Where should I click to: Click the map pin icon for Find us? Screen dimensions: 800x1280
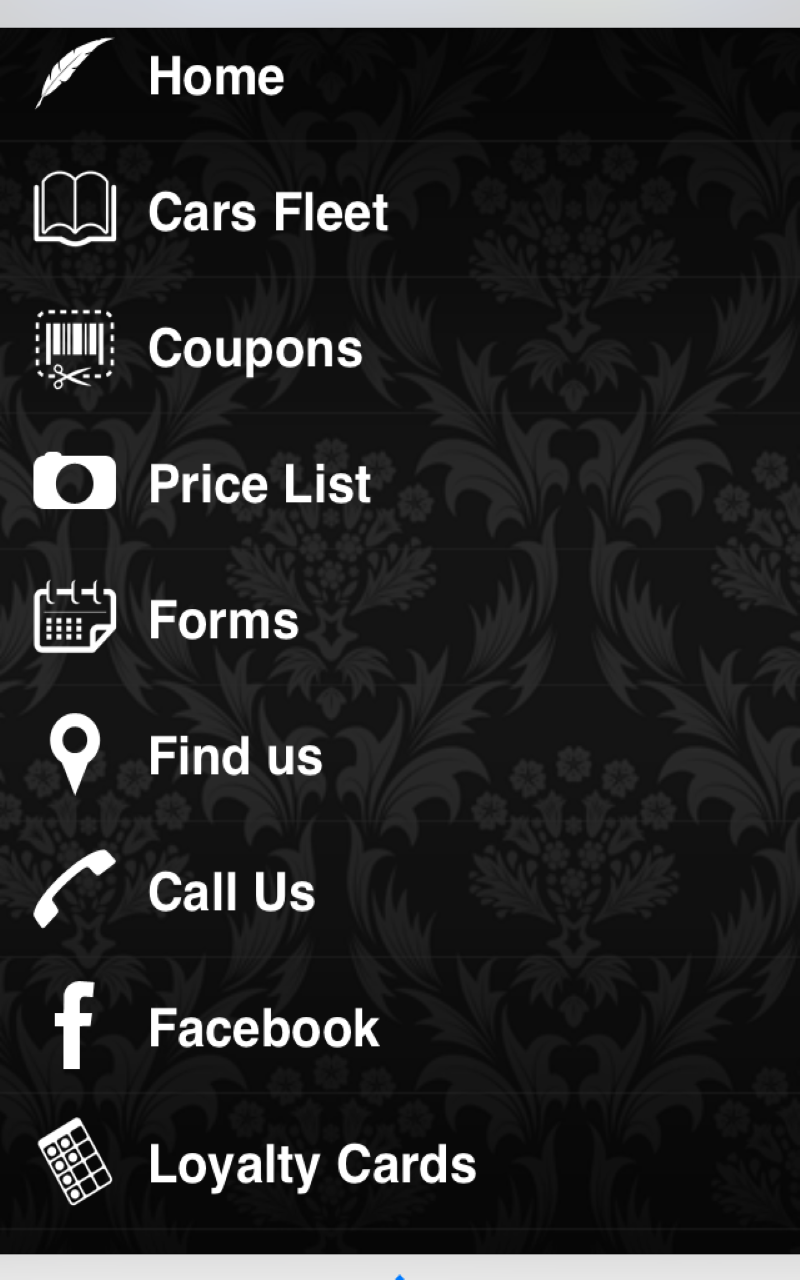point(72,755)
